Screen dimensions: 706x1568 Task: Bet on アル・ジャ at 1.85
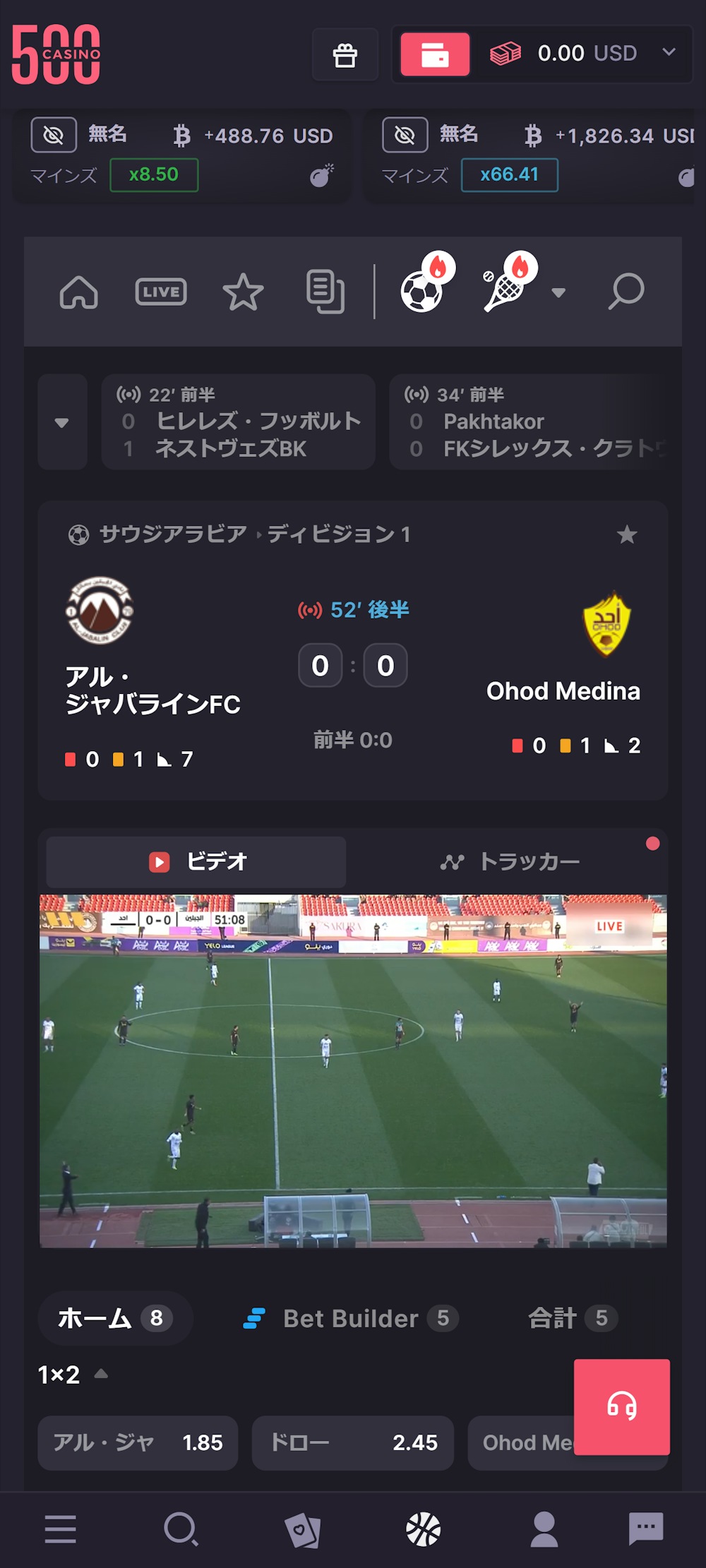tap(138, 1442)
